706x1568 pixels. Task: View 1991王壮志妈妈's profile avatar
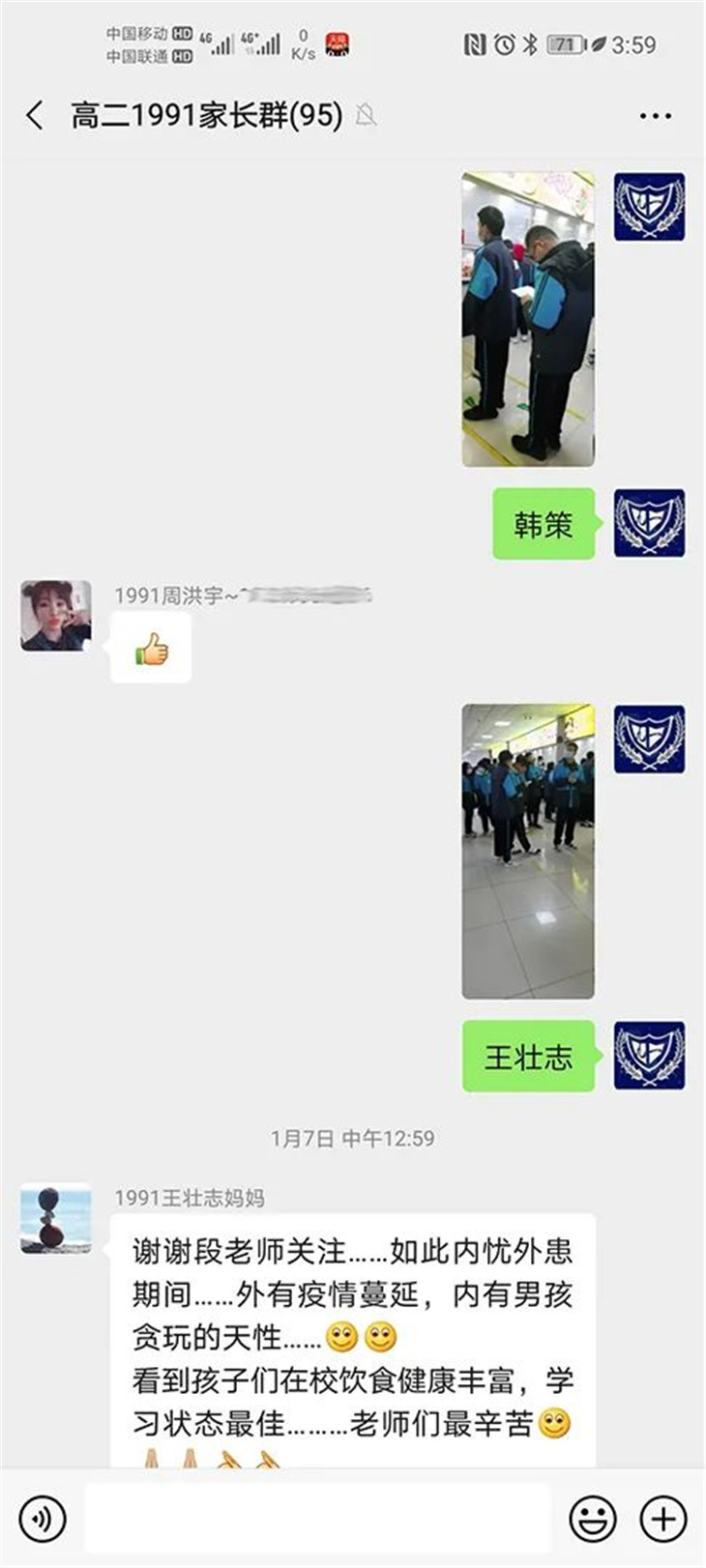pos(56,1218)
